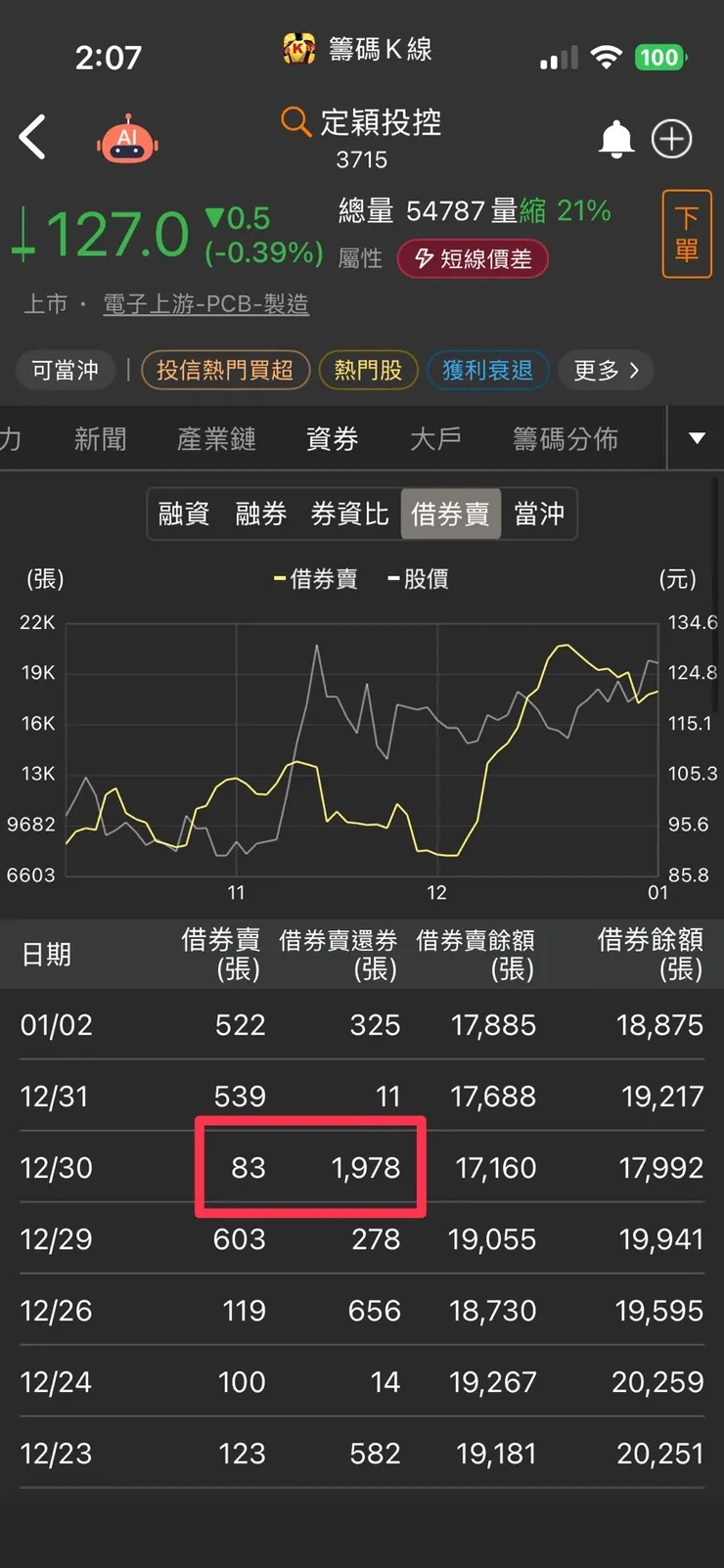Toggle the 股價 legend in chart

417,578
